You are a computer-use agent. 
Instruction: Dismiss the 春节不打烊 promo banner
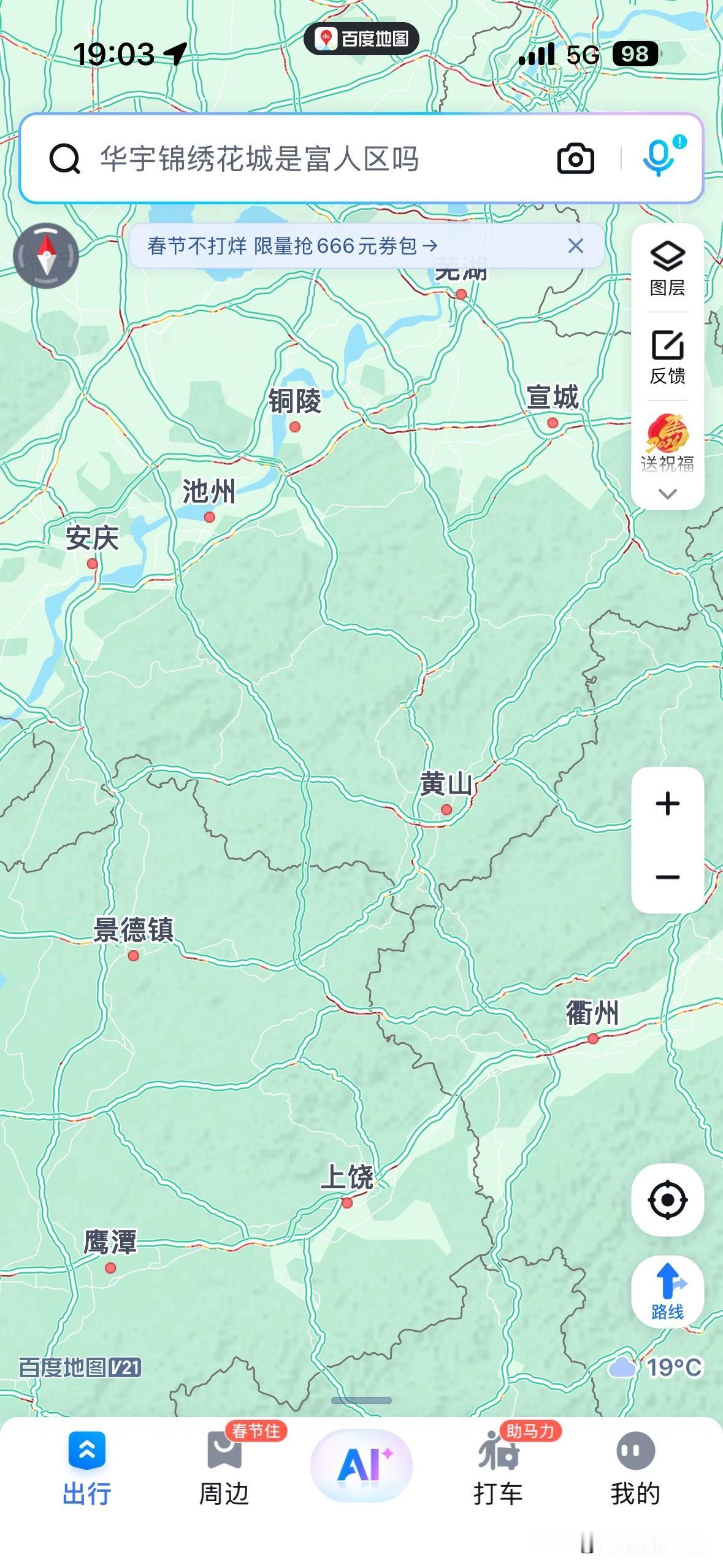pyautogui.click(x=575, y=246)
